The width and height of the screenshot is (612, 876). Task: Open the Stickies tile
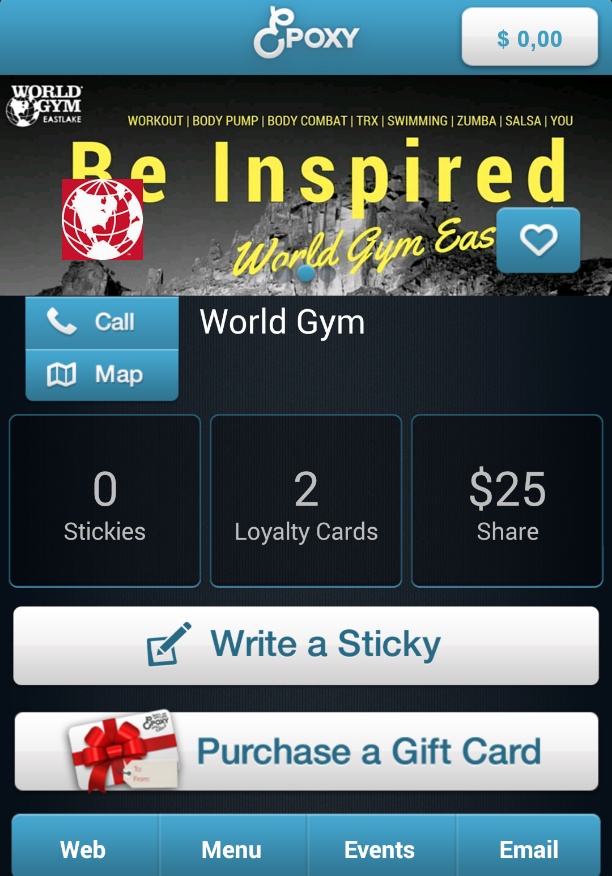105,501
